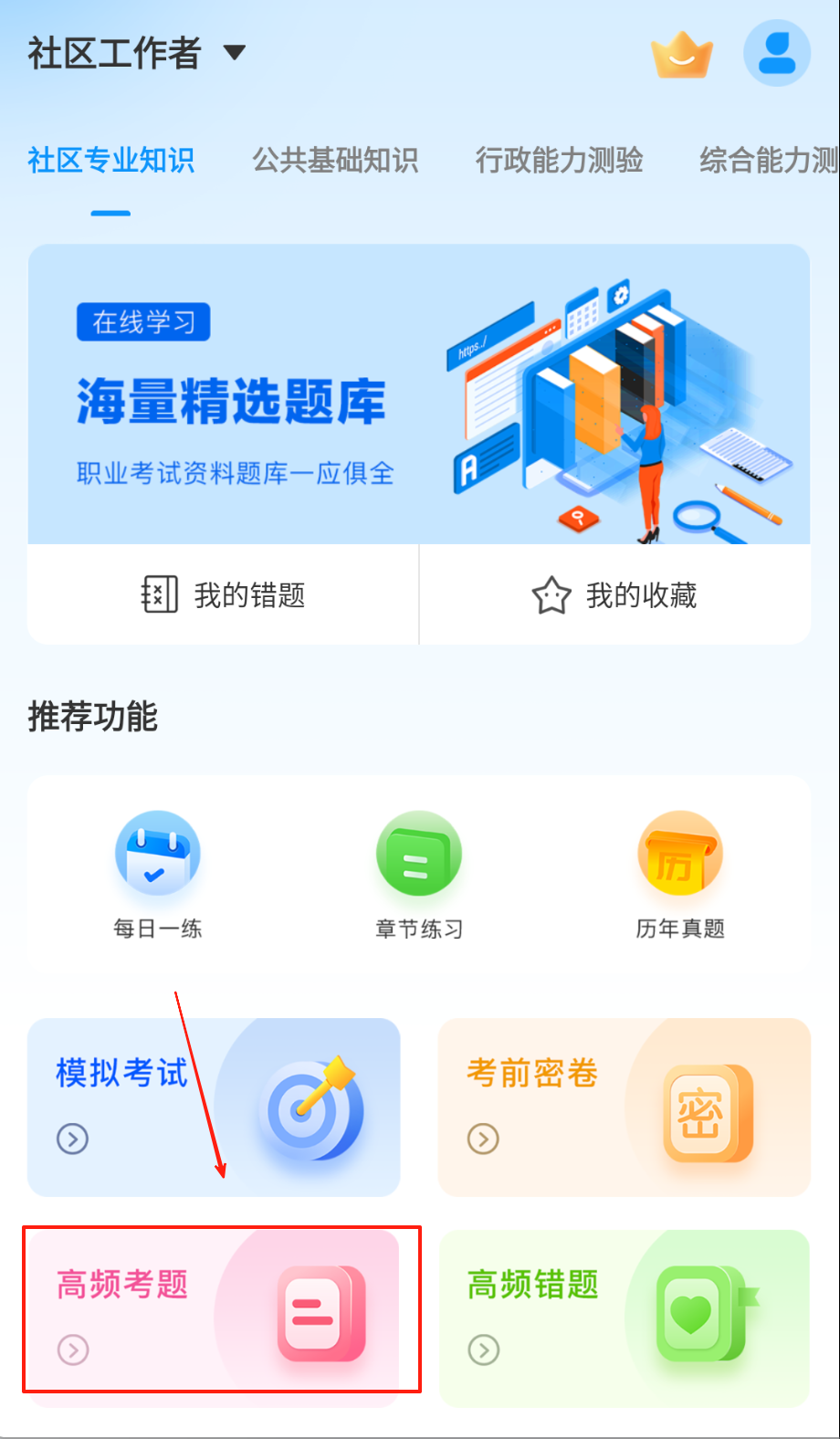Go to the 综合能力测 tab
The height and width of the screenshot is (1439, 840).
point(769,161)
